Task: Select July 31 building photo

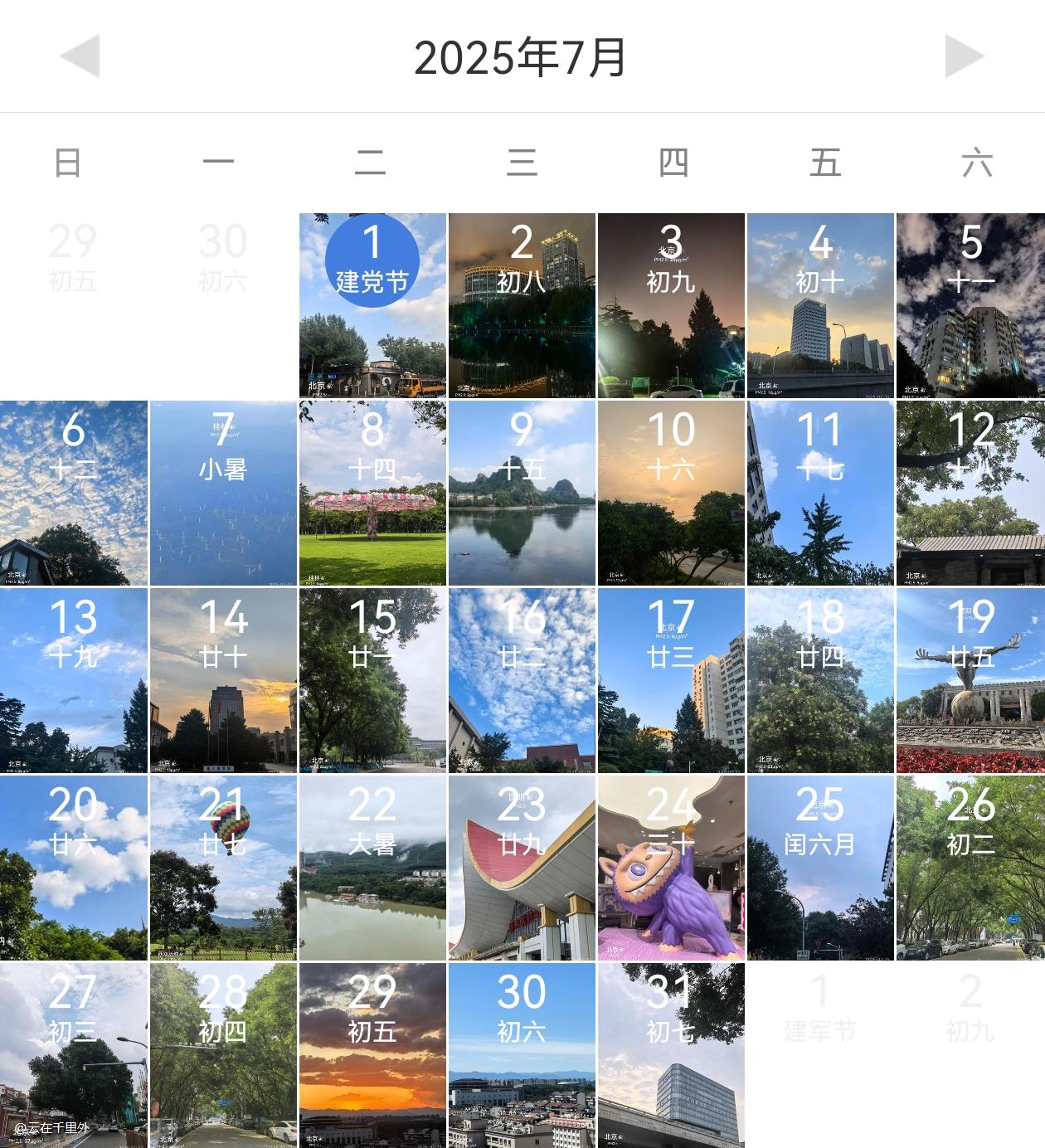Action: point(671,1055)
